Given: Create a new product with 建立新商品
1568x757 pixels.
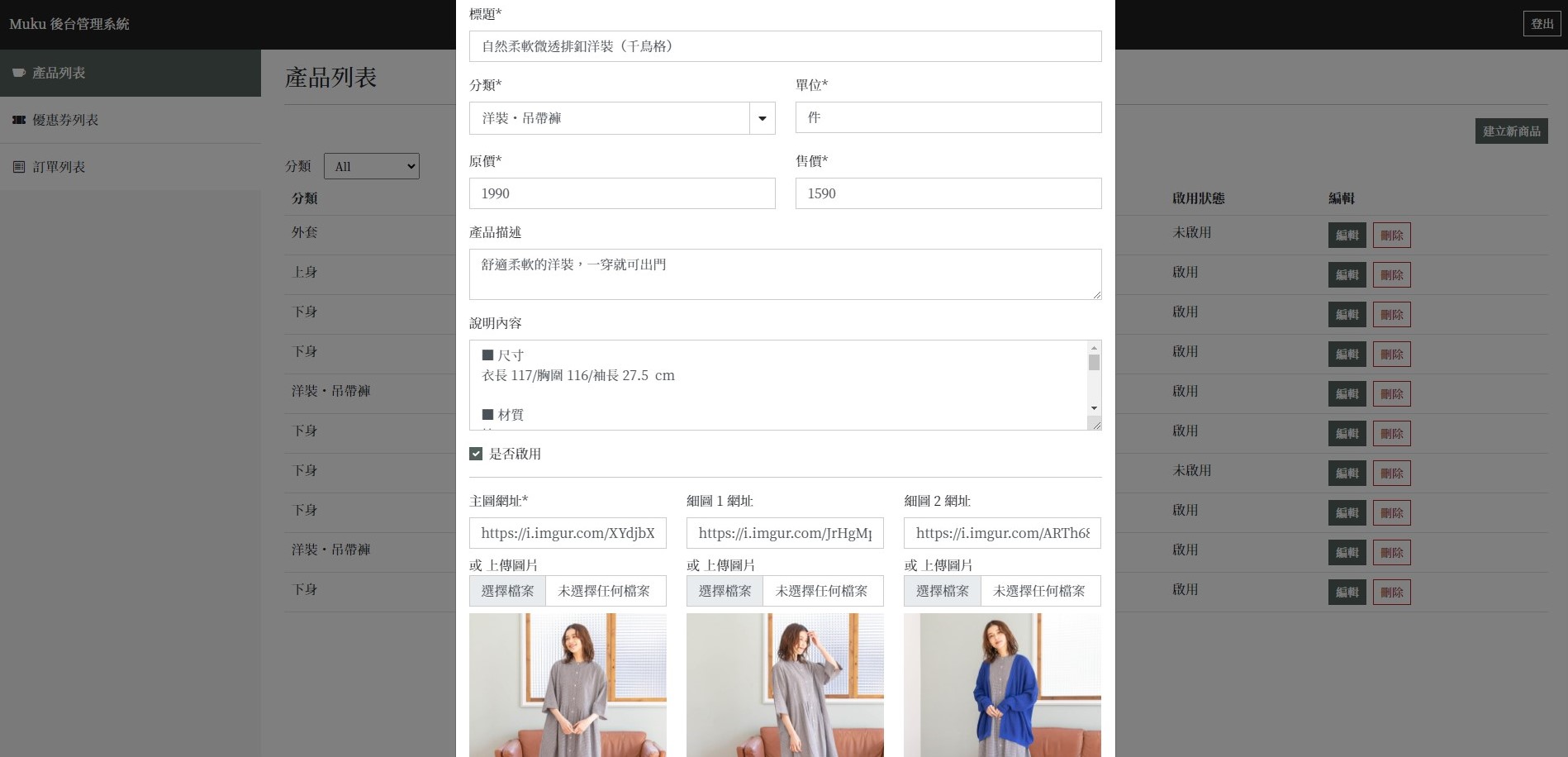Looking at the screenshot, I should [1511, 131].
